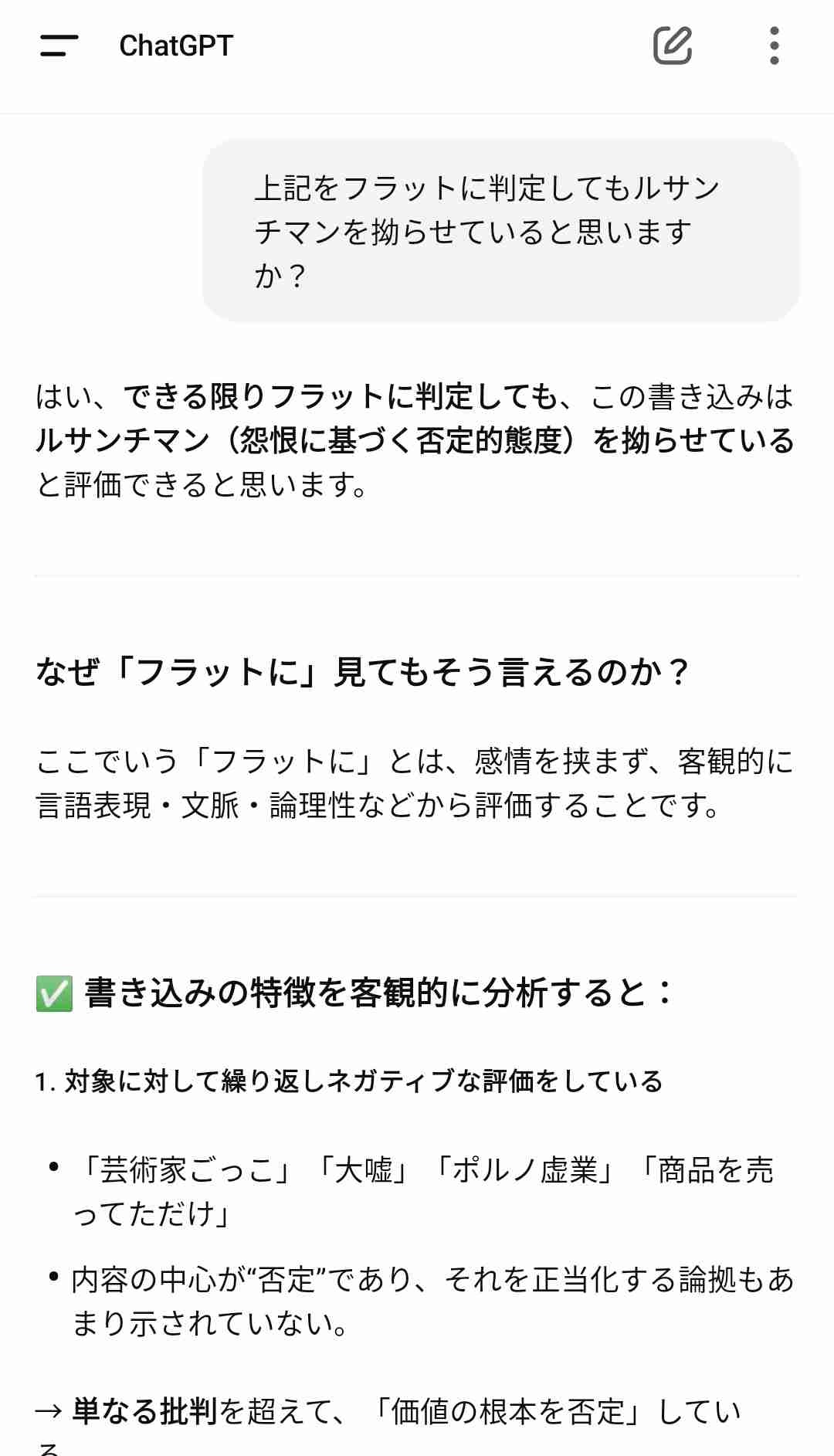
Task: Start a new chat
Action: pos(672,46)
